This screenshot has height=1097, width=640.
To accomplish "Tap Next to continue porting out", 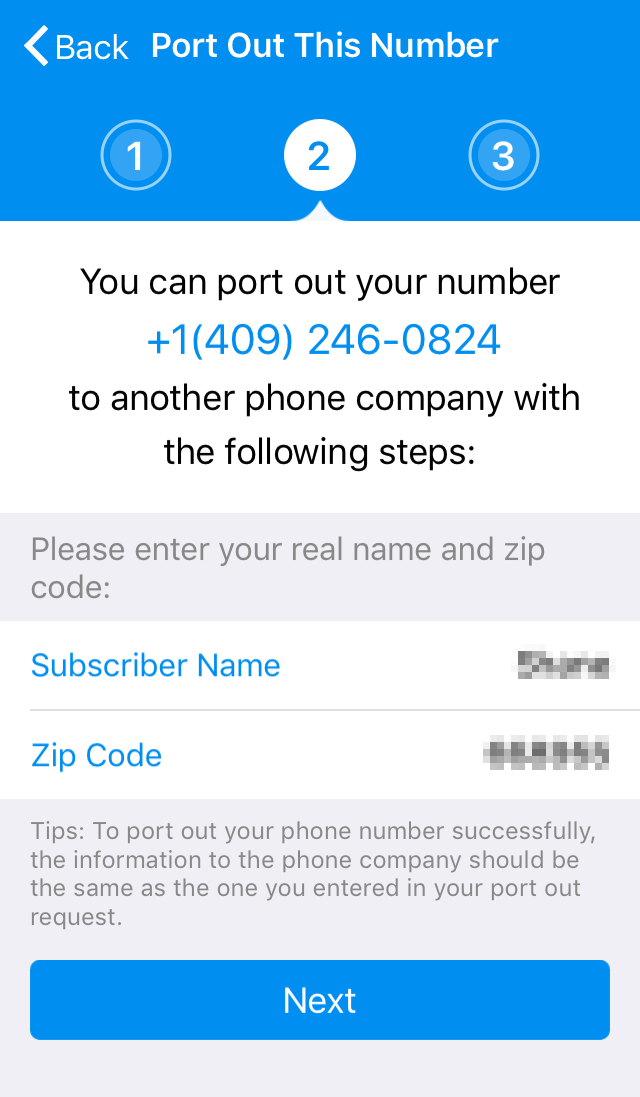I will (320, 1000).
